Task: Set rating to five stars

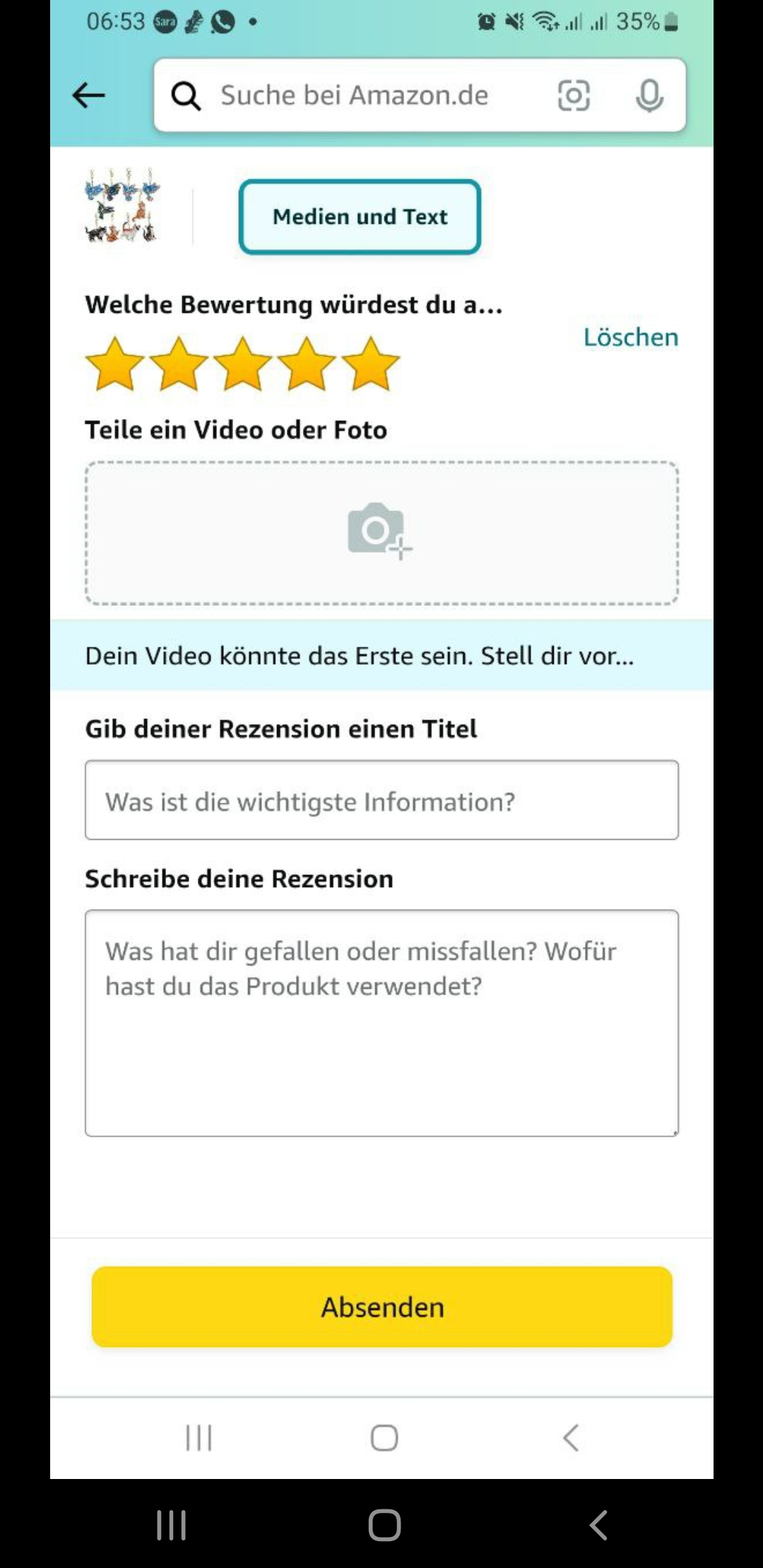Action: (370, 364)
